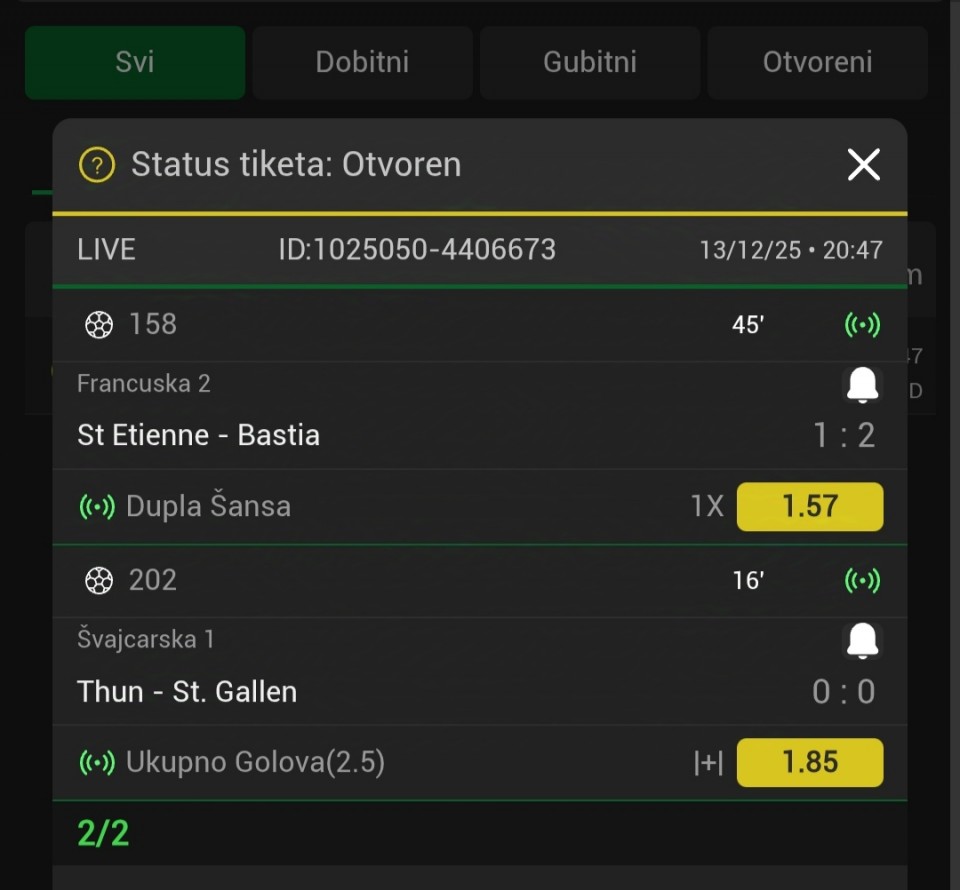This screenshot has height=890, width=960.
Task: Switch to the Dobitni tab
Action: [x=362, y=62]
